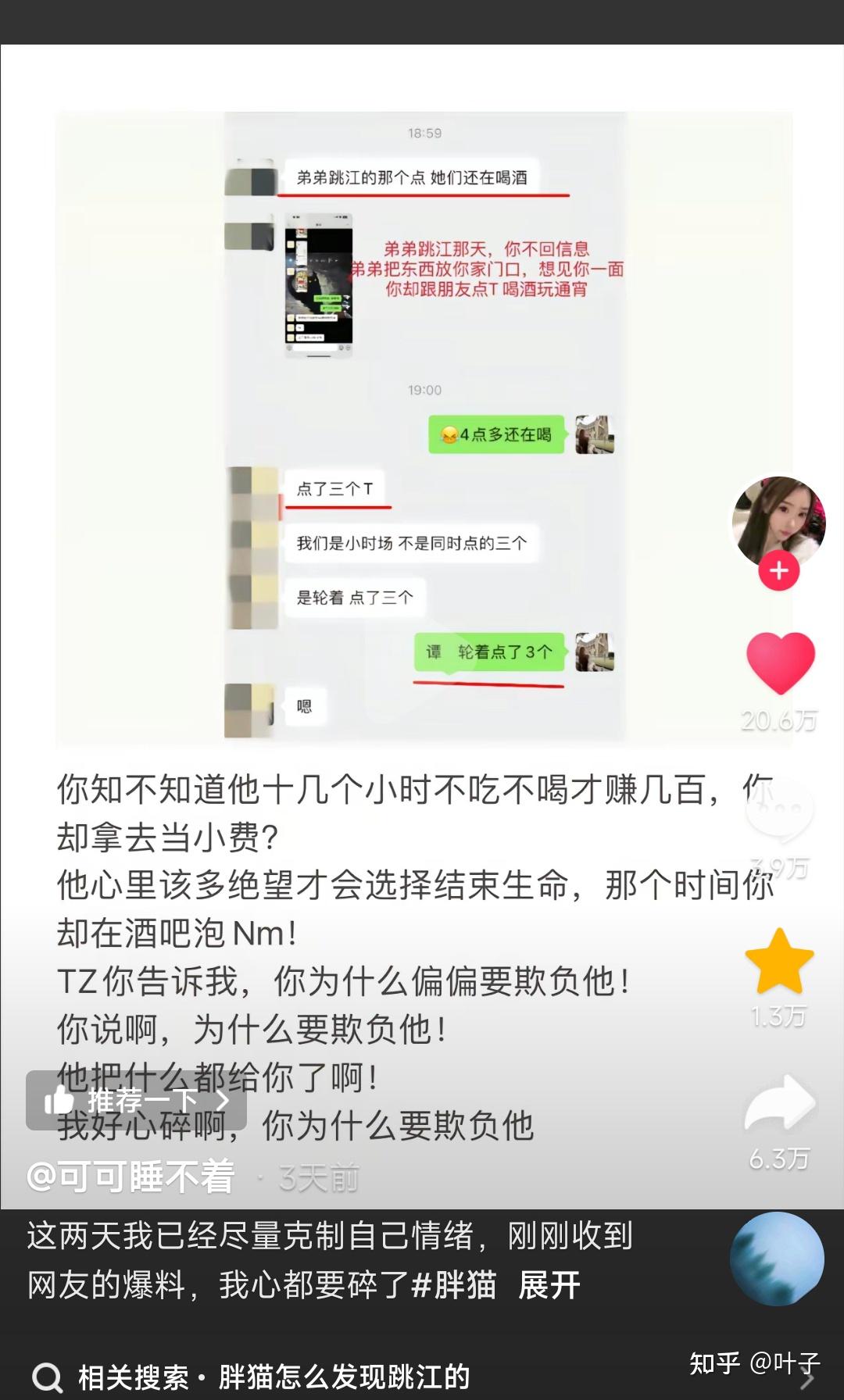Open the #胖猫 hashtag
This screenshot has height=1400, width=844.
tap(454, 1285)
